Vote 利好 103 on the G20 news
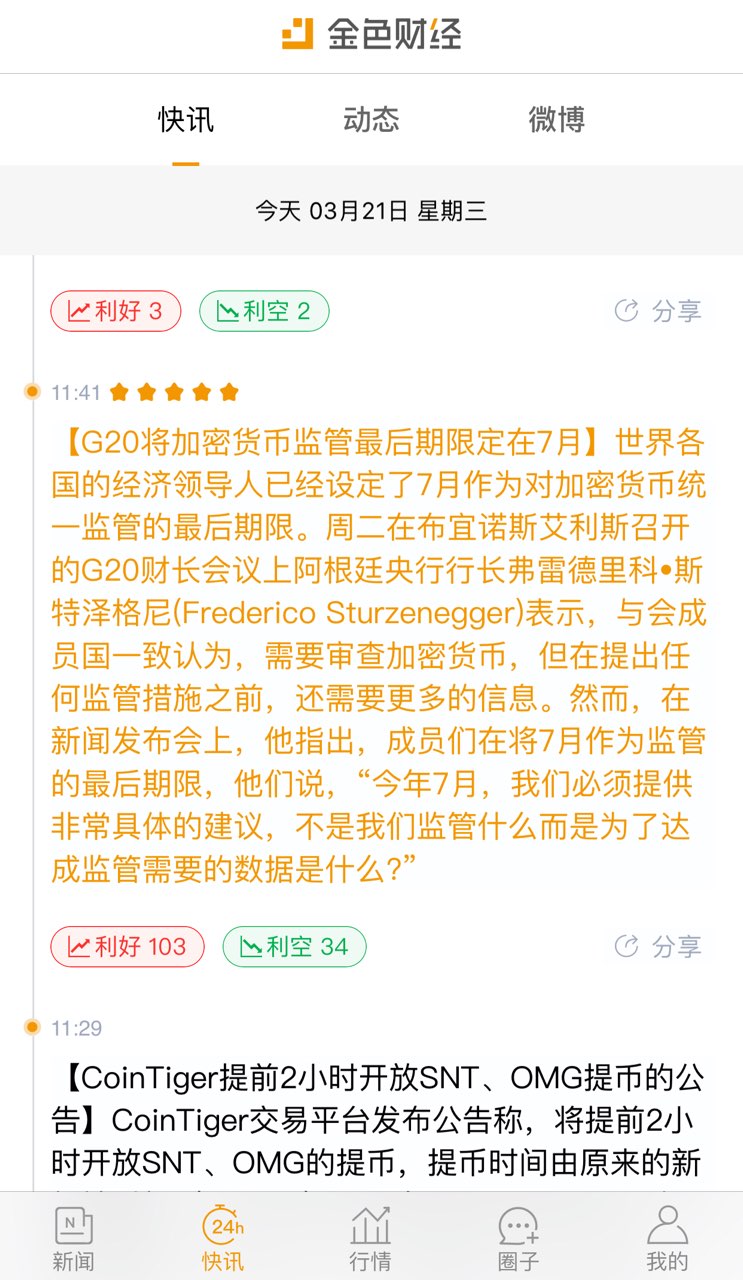Viewport: 743px width, 1280px height. tap(127, 946)
